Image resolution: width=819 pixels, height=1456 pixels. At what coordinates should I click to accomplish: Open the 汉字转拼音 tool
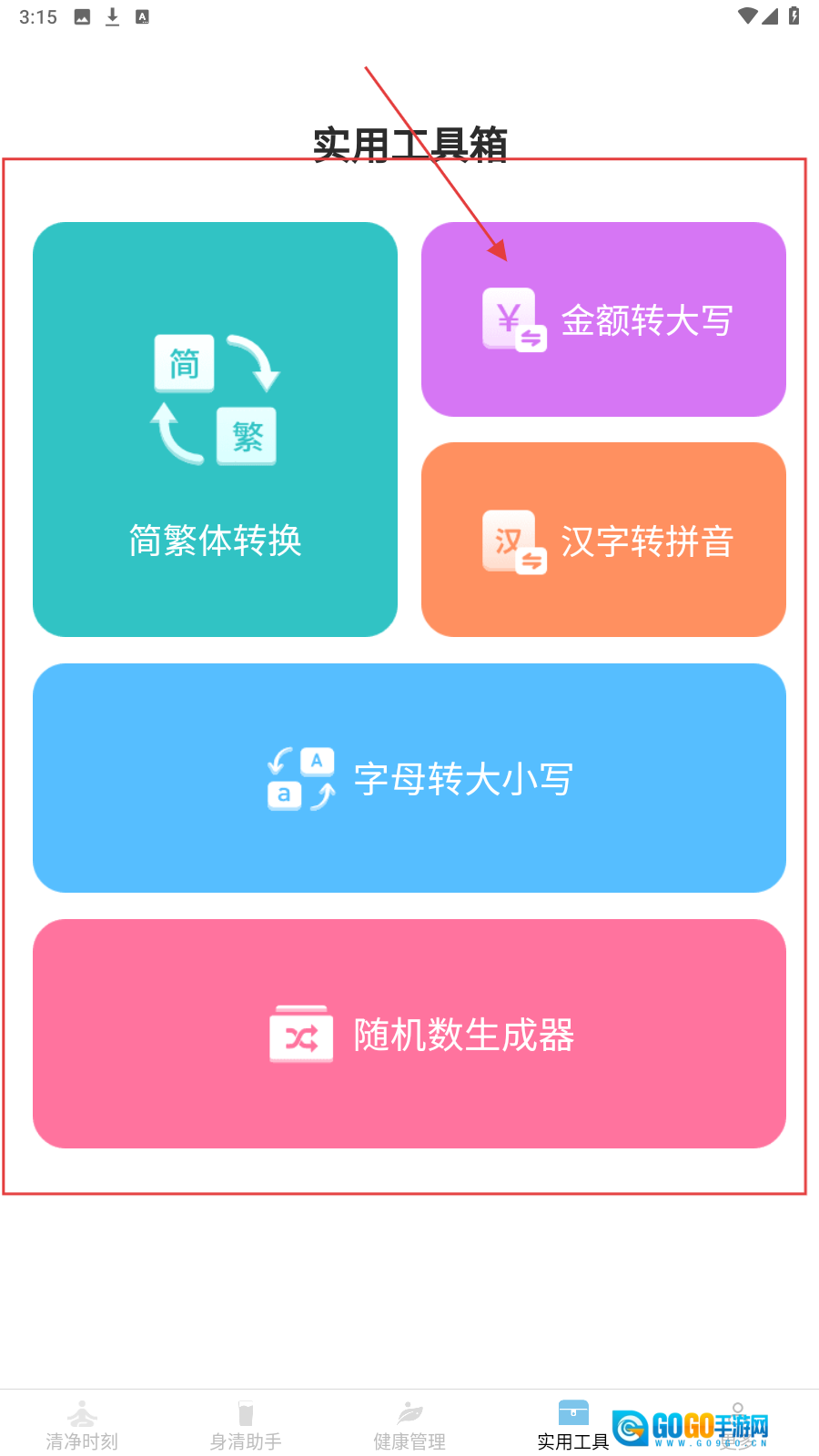click(603, 540)
